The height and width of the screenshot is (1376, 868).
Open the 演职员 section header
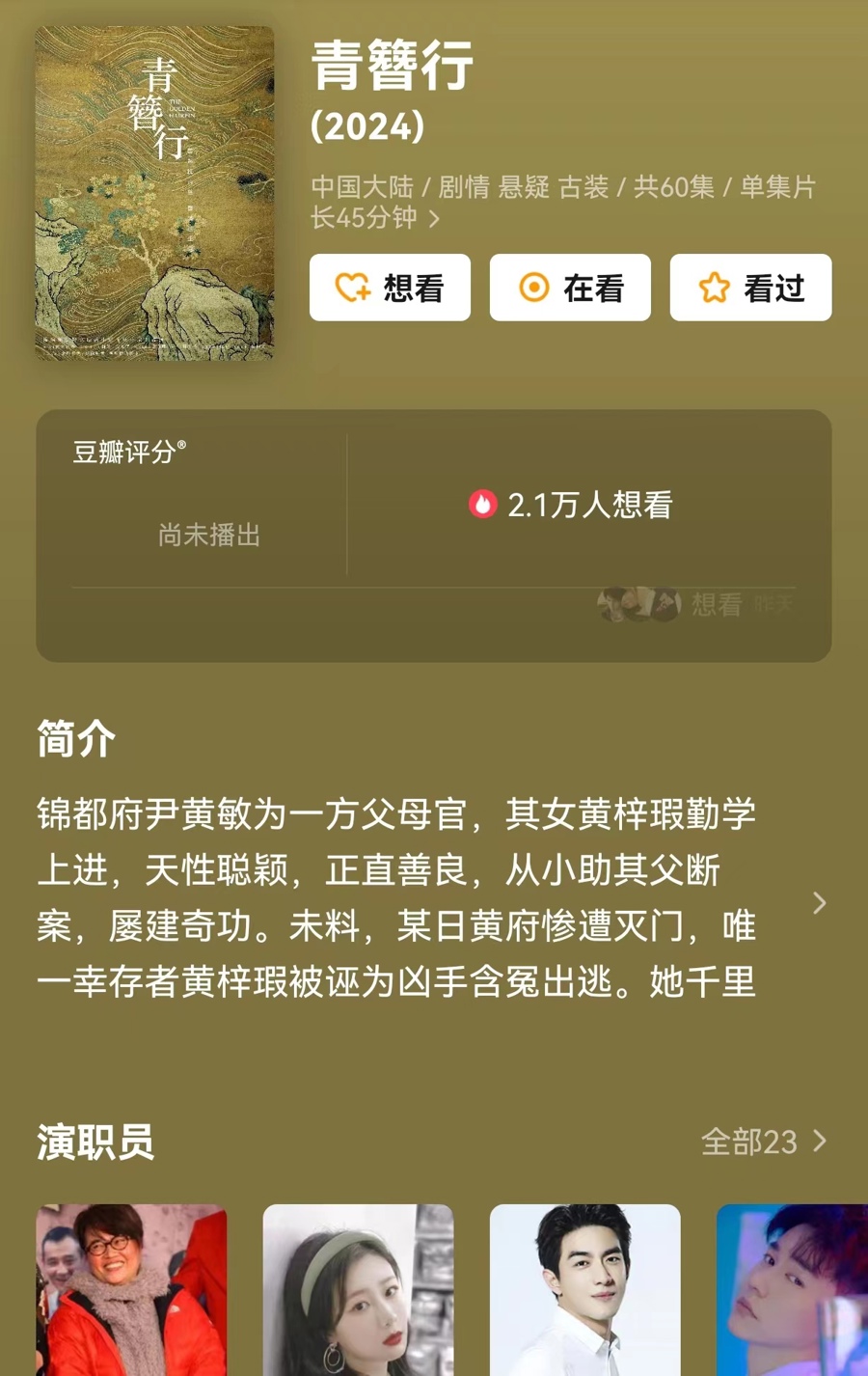click(96, 1142)
